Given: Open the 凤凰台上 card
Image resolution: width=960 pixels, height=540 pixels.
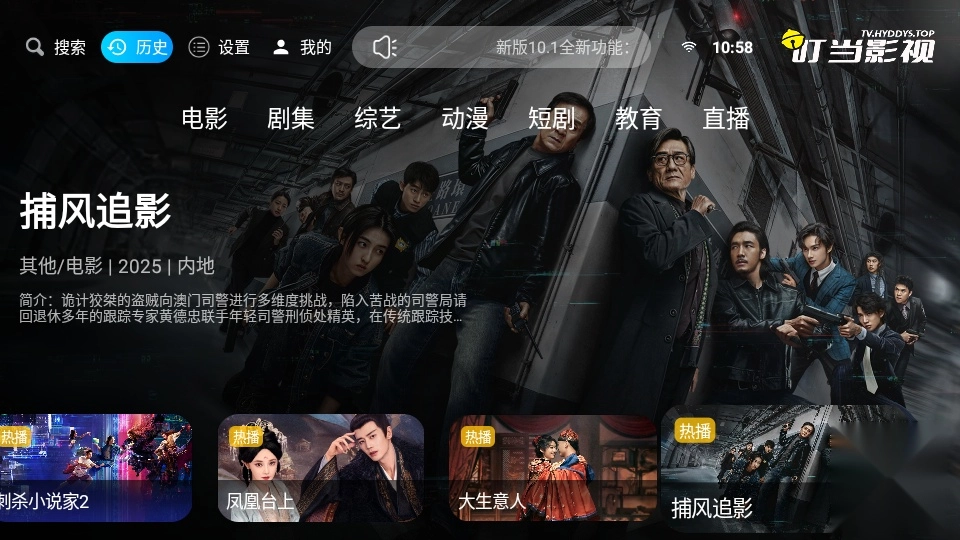Looking at the screenshot, I should tap(321, 467).
